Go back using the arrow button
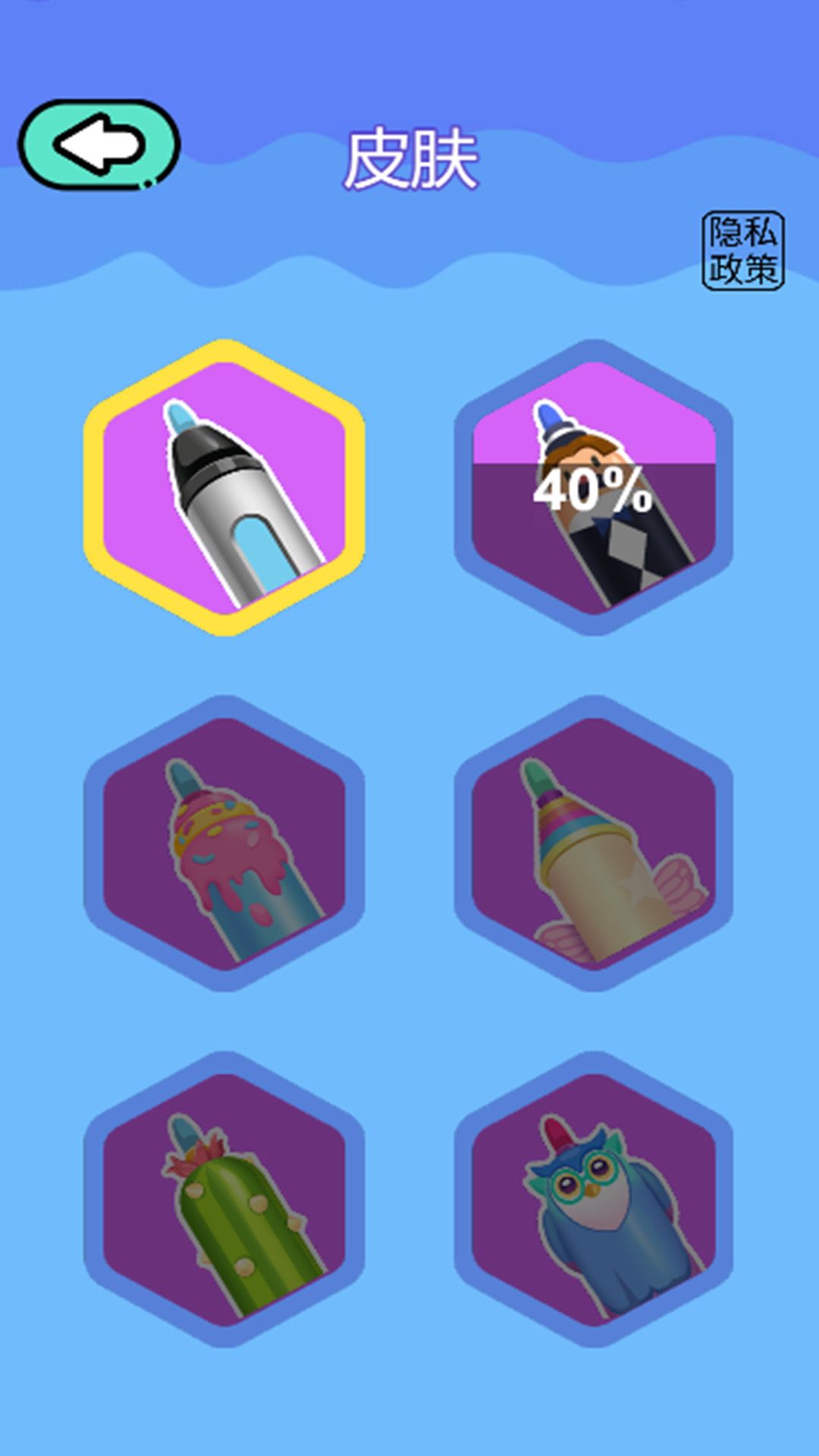 99,144
